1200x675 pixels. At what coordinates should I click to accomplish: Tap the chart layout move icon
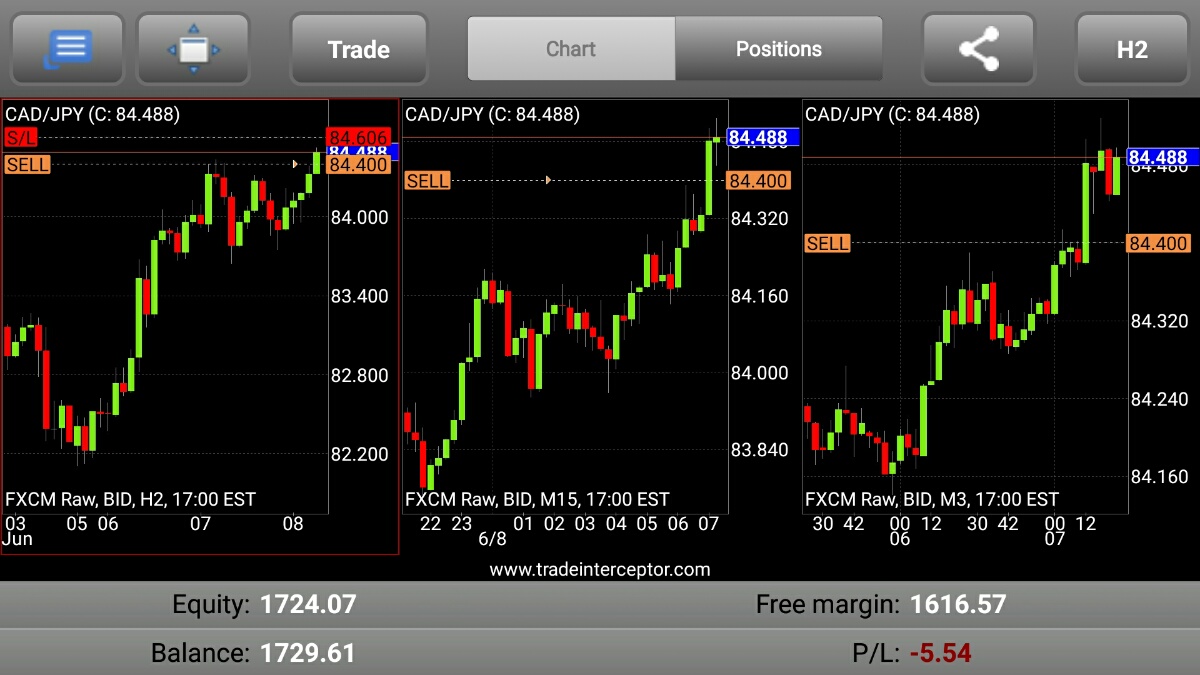[193, 48]
